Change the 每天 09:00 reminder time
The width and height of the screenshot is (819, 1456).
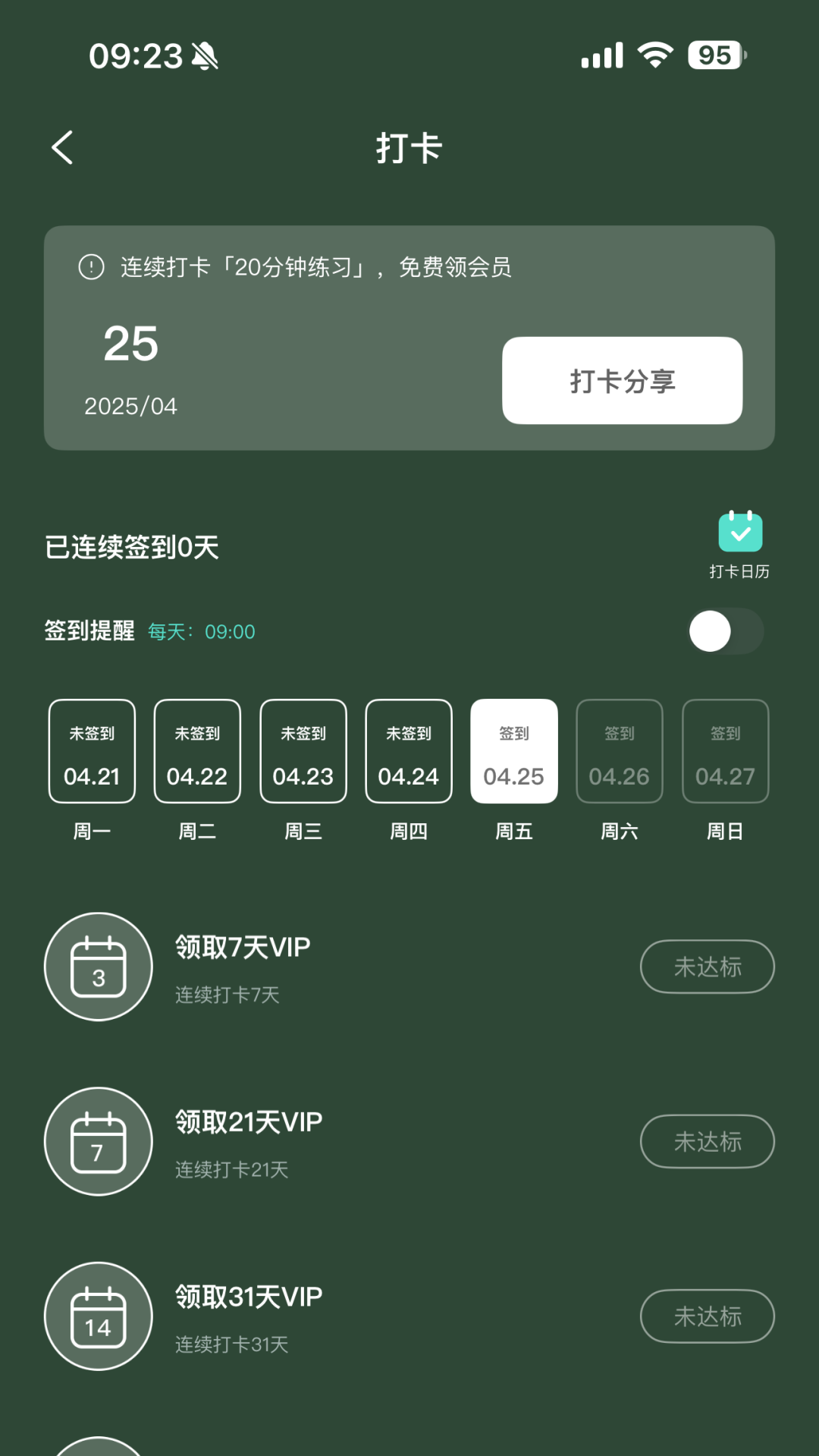click(x=202, y=632)
